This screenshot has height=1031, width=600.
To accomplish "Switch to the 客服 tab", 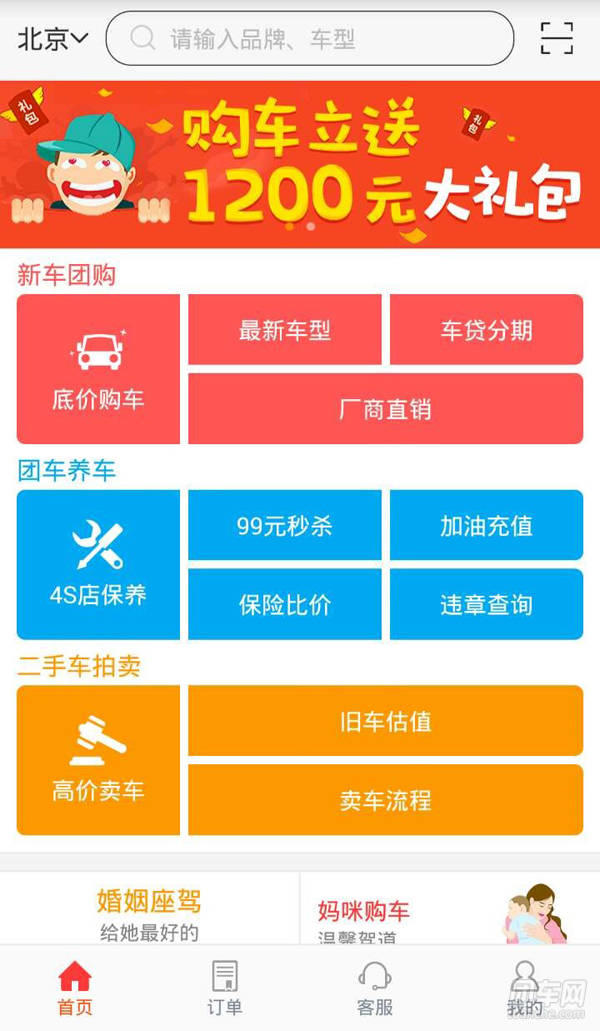I will (374, 988).
